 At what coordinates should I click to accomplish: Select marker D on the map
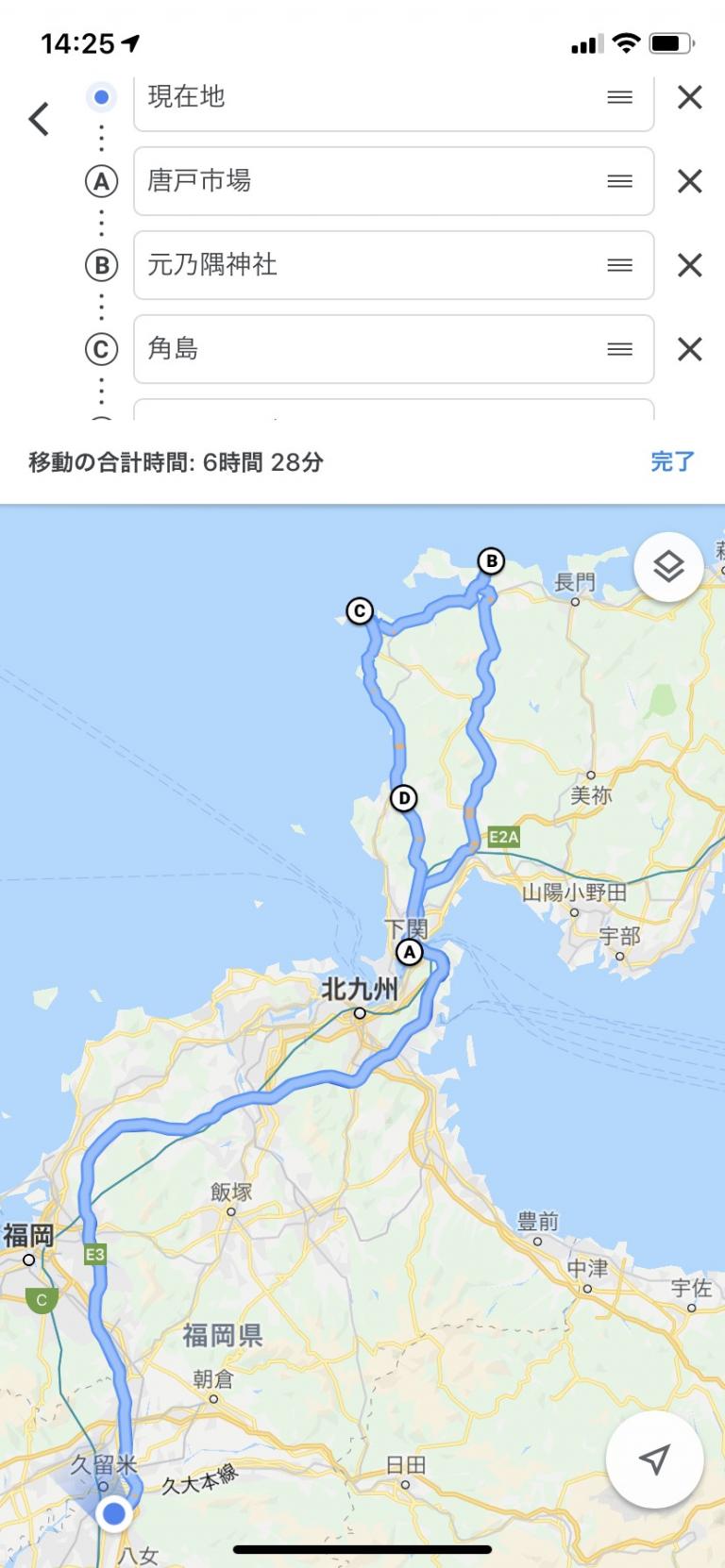(404, 799)
